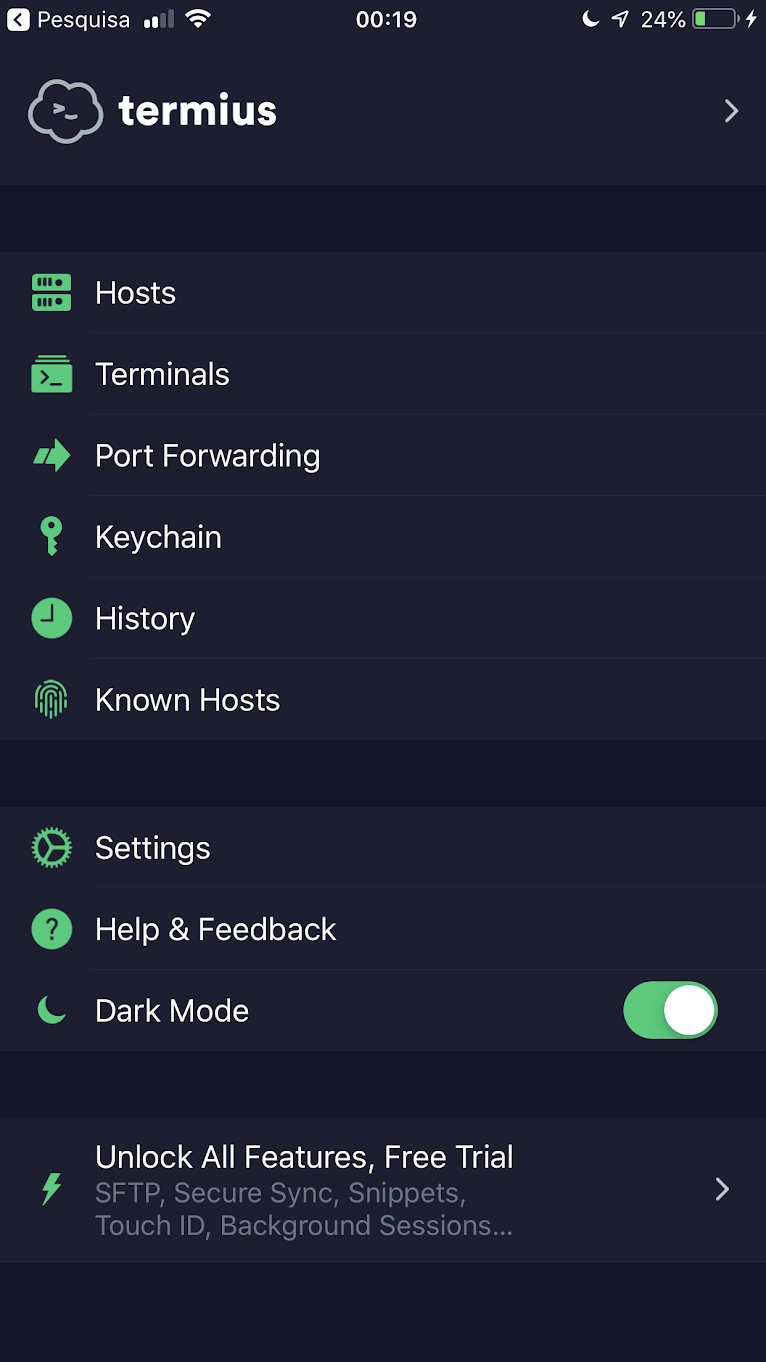Return to Pesquisa via status bar back
The height and width of the screenshot is (1362, 766).
tap(68, 20)
